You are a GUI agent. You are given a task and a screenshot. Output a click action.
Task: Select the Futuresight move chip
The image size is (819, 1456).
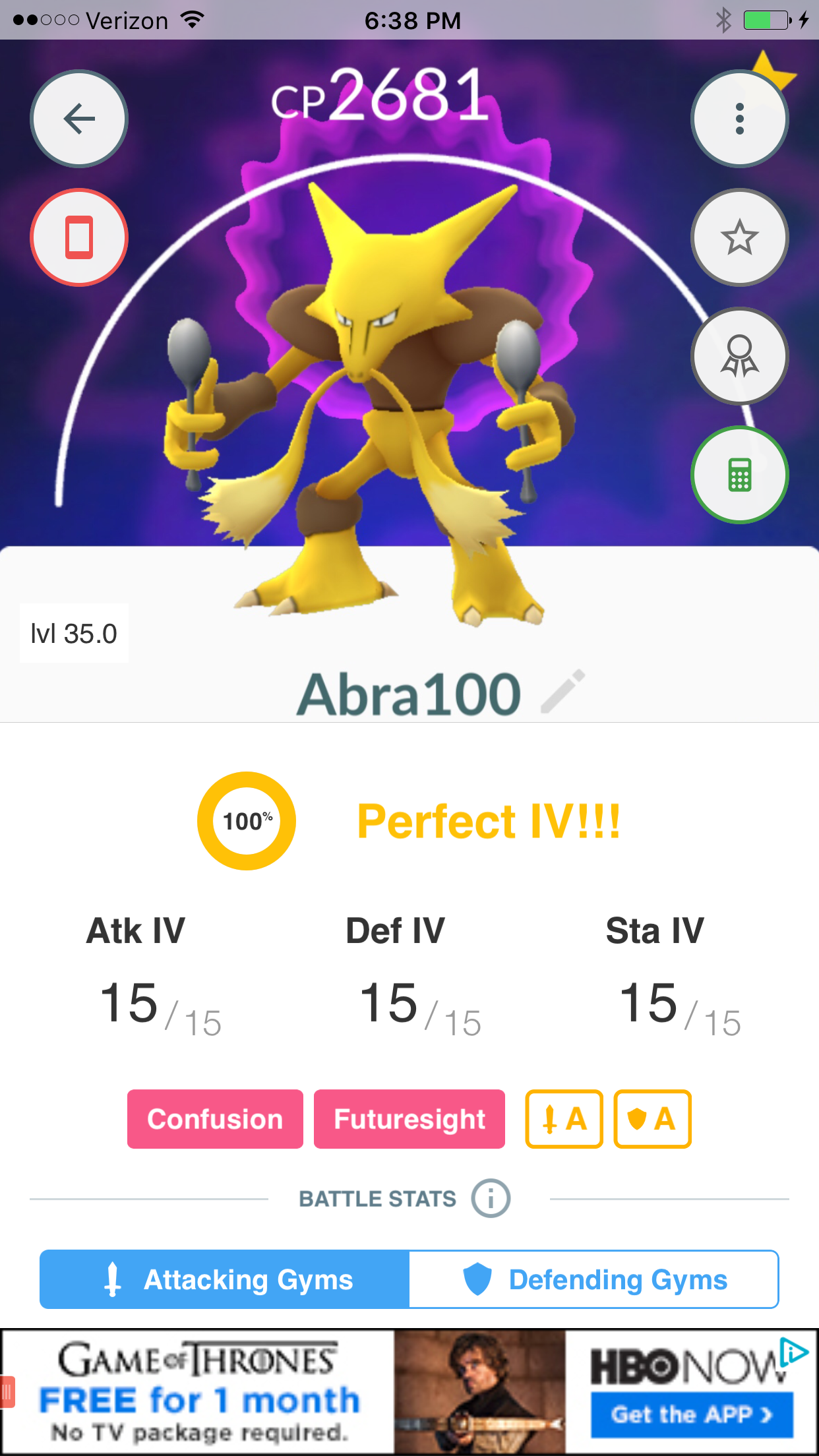[409, 1119]
